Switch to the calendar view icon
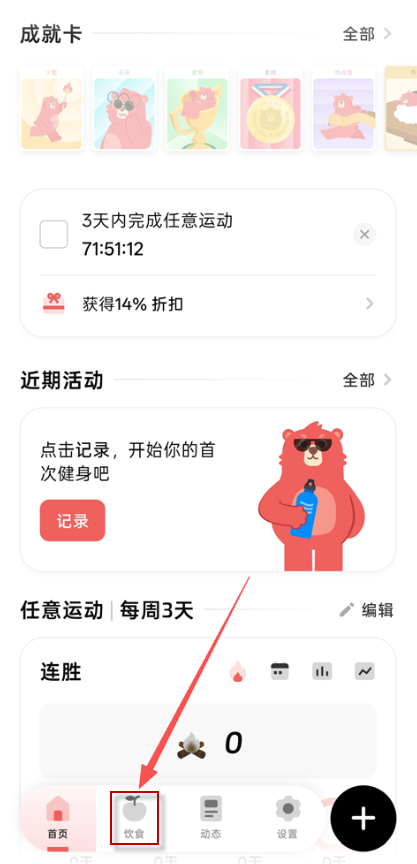This screenshot has width=417, height=864. 280,672
